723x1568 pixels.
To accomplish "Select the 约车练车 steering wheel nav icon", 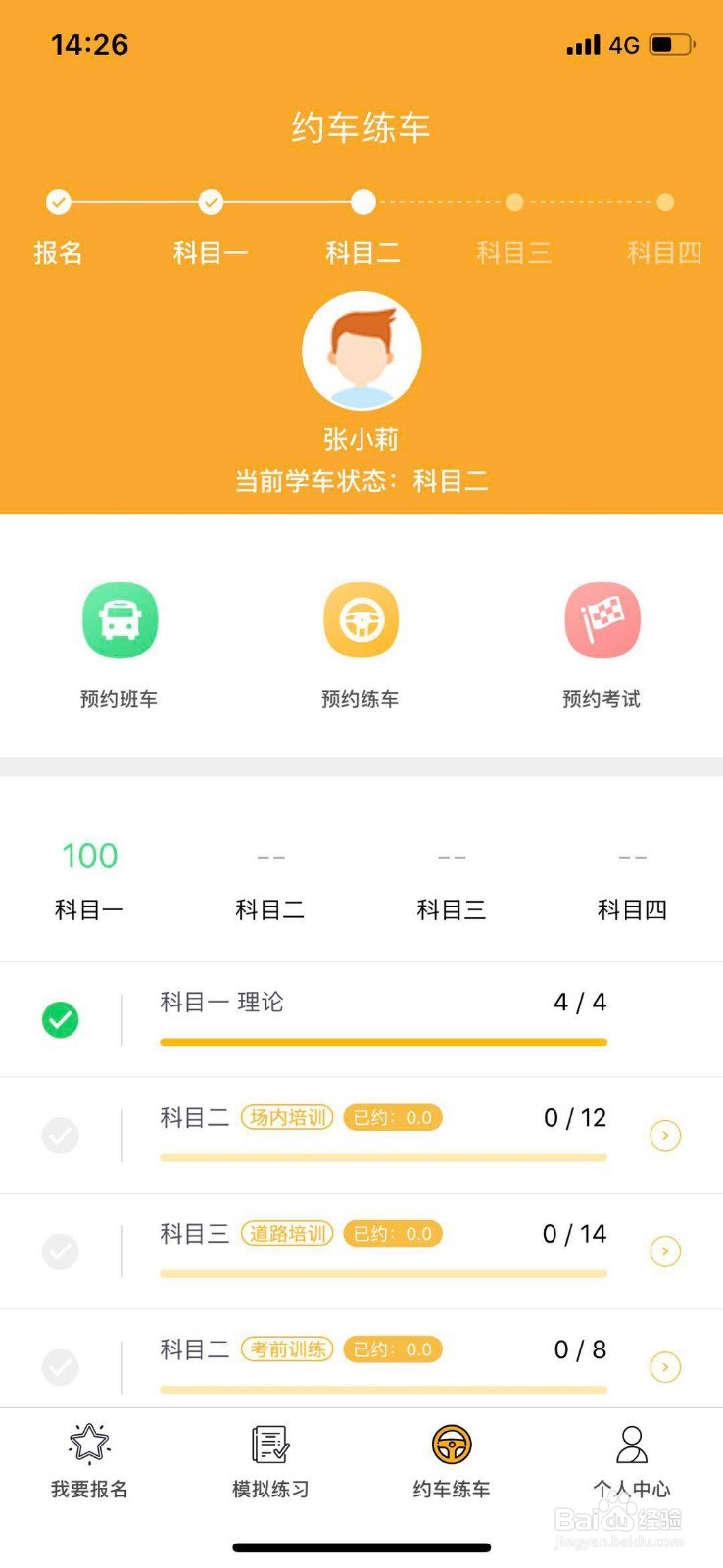I will point(450,1443).
